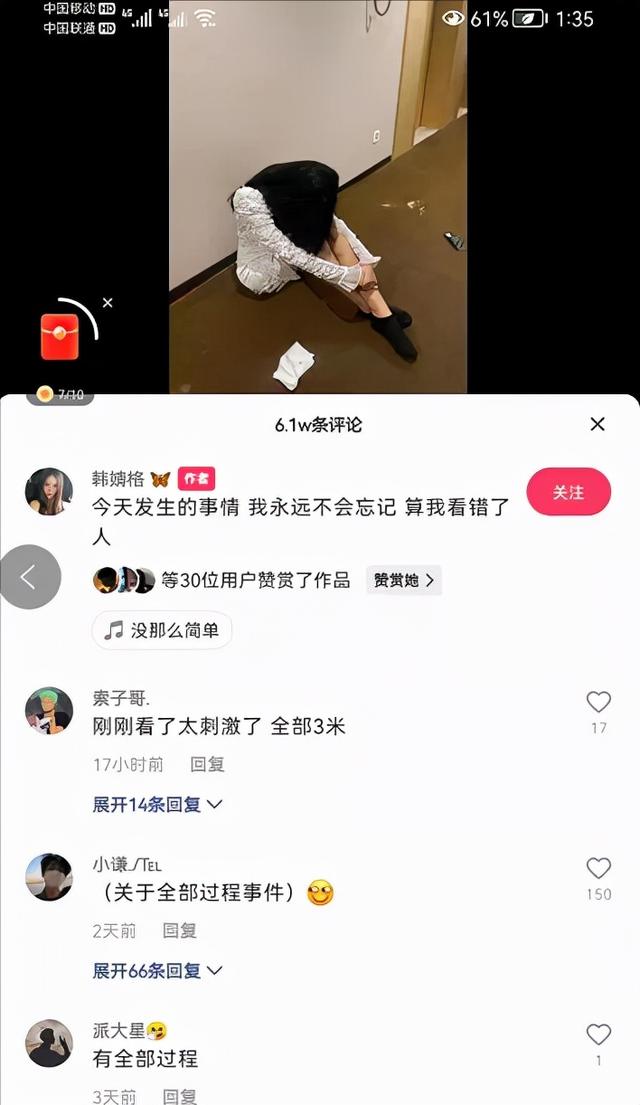640x1105 pixels.
Task: View 派大星's profile picture
Action: 49,1043
